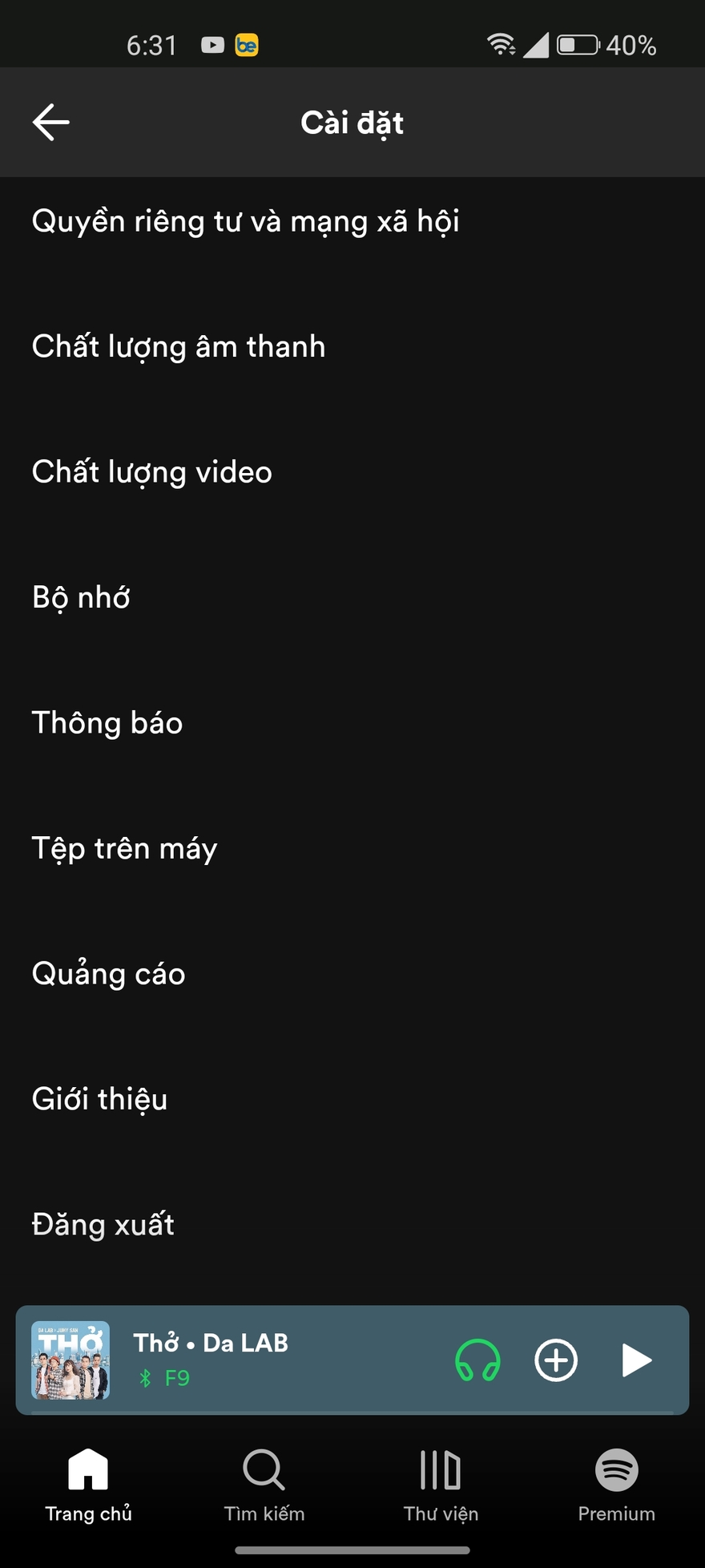Tap the back arrow to exit Cài đặt
The width and height of the screenshot is (705, 1568).
tap(50, 121)
